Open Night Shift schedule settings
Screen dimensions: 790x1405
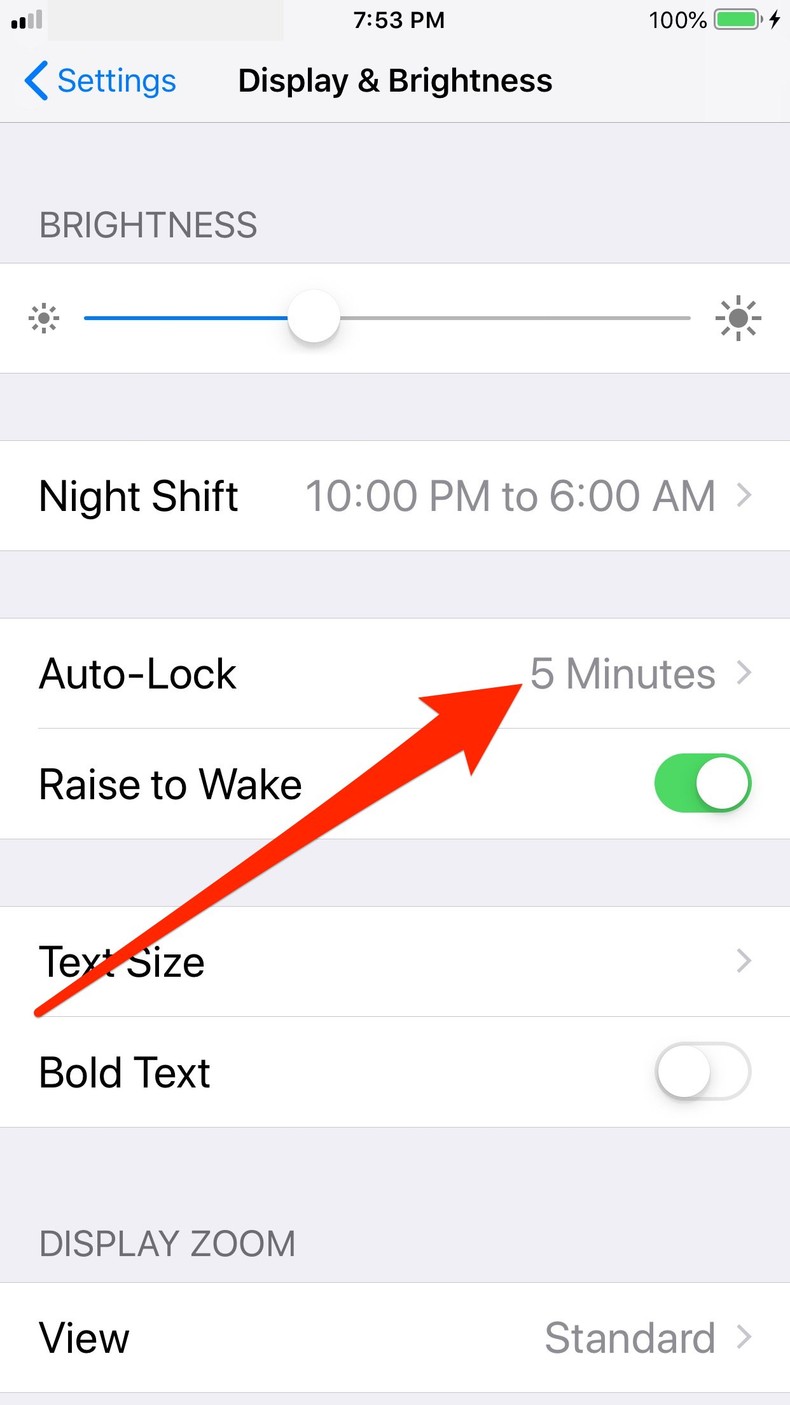coord(395,496)
